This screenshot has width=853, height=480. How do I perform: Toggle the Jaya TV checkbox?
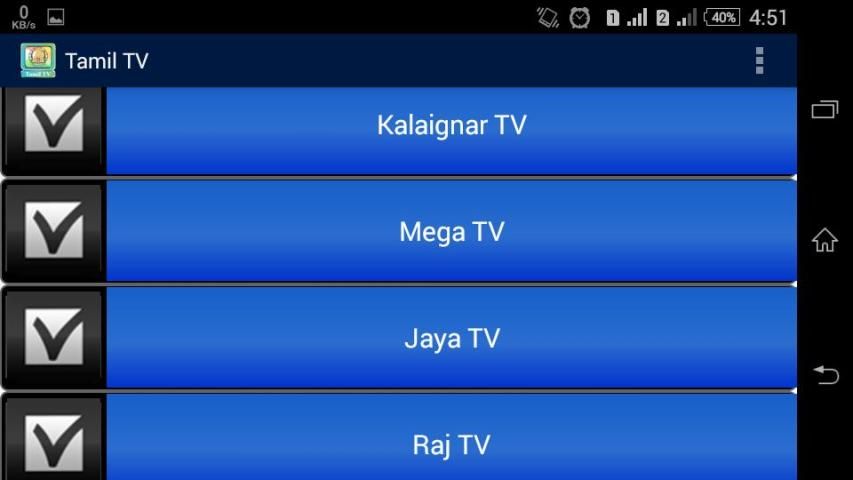tap(53, 337)
